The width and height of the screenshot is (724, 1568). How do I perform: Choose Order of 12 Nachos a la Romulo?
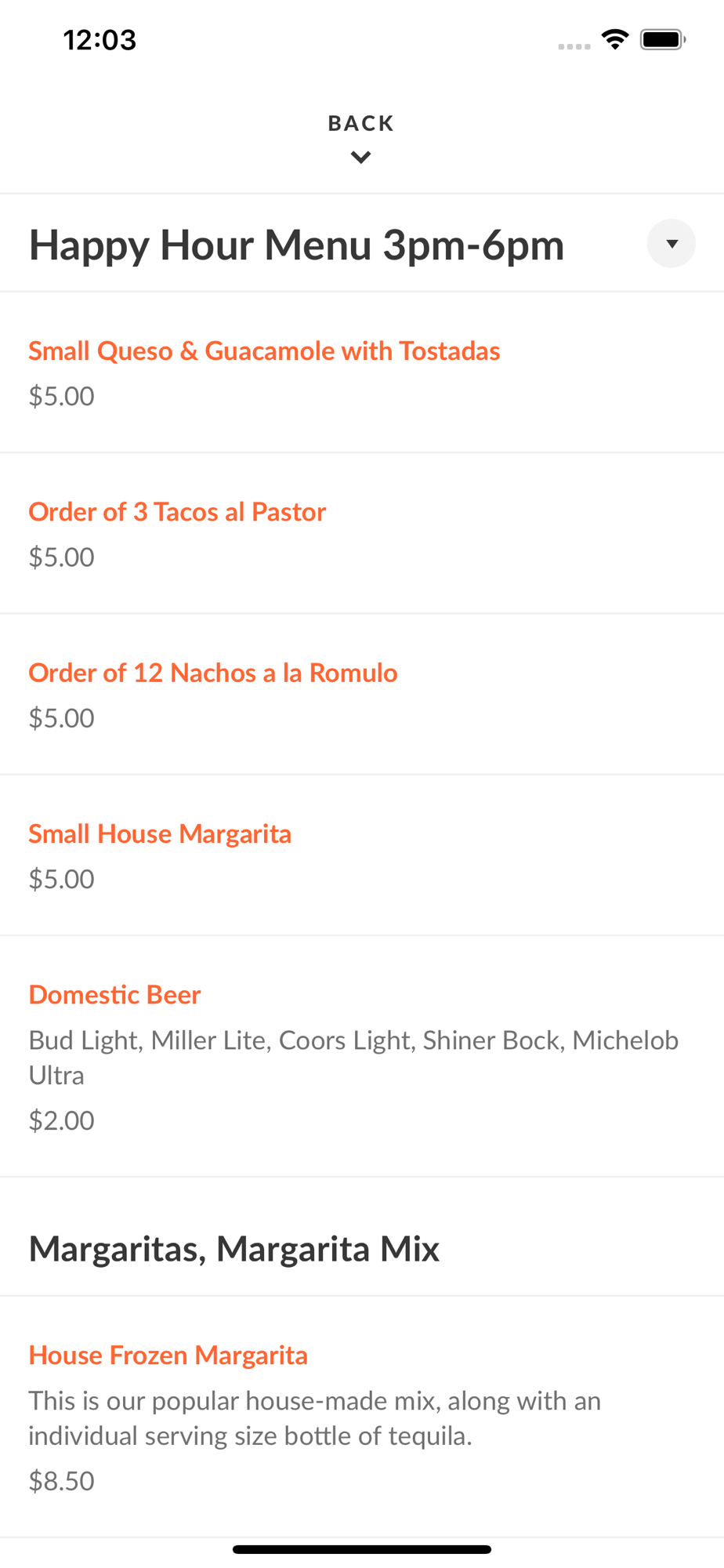tap(362, 695)
